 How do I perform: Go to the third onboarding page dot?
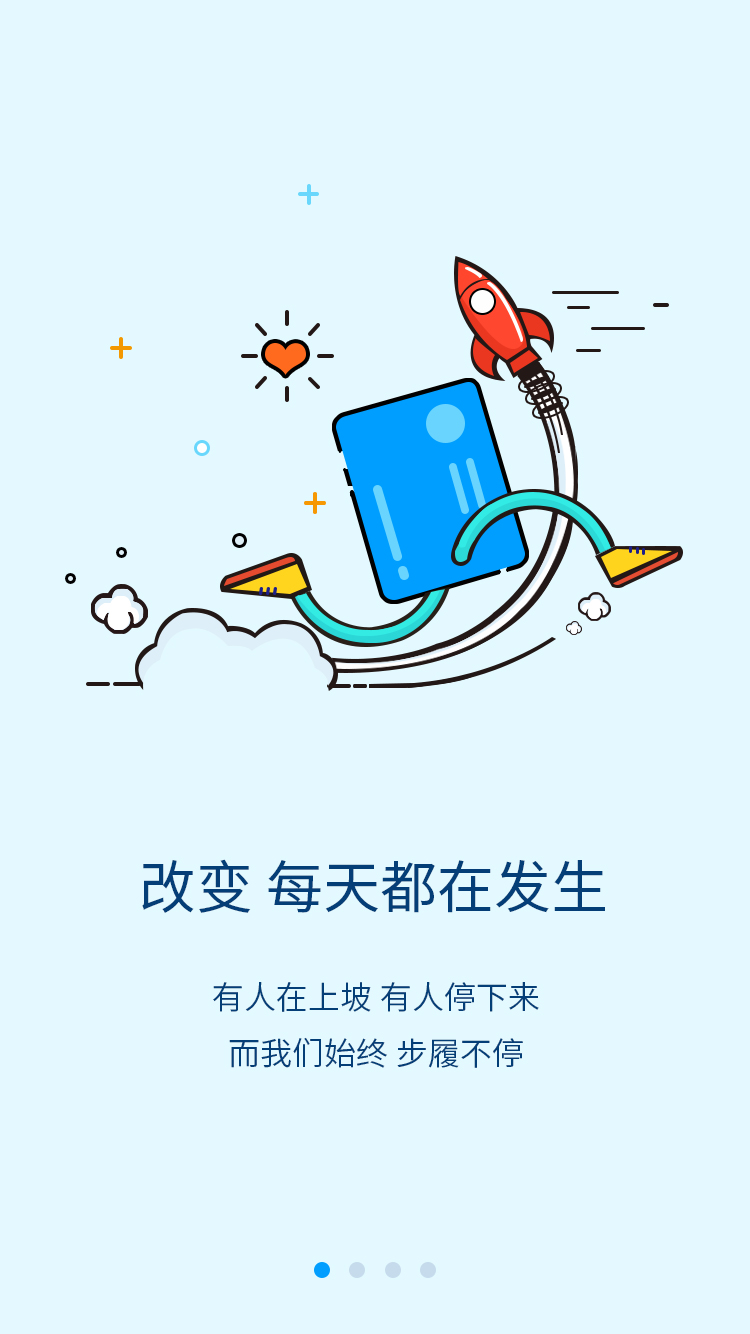click(x=393, y=1270)
